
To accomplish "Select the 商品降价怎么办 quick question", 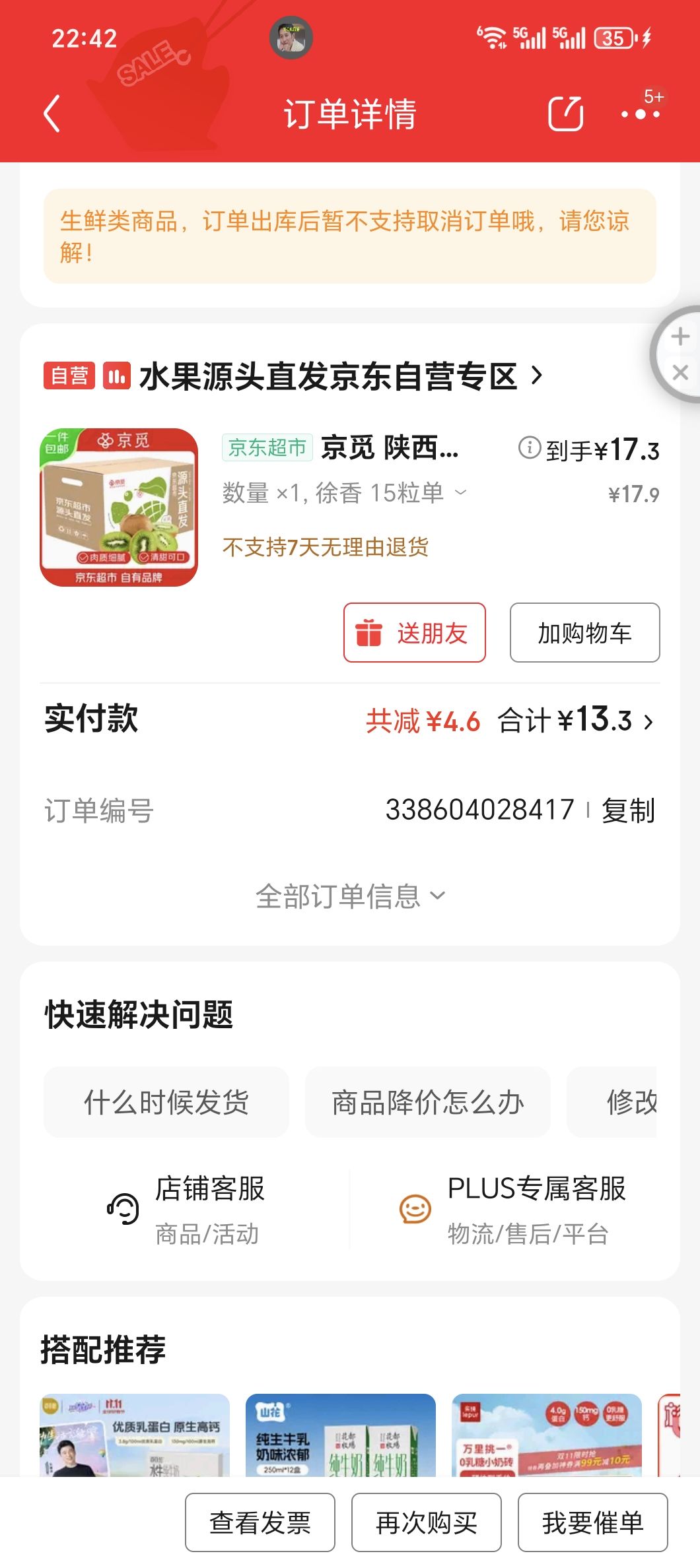I will 427,1102.
